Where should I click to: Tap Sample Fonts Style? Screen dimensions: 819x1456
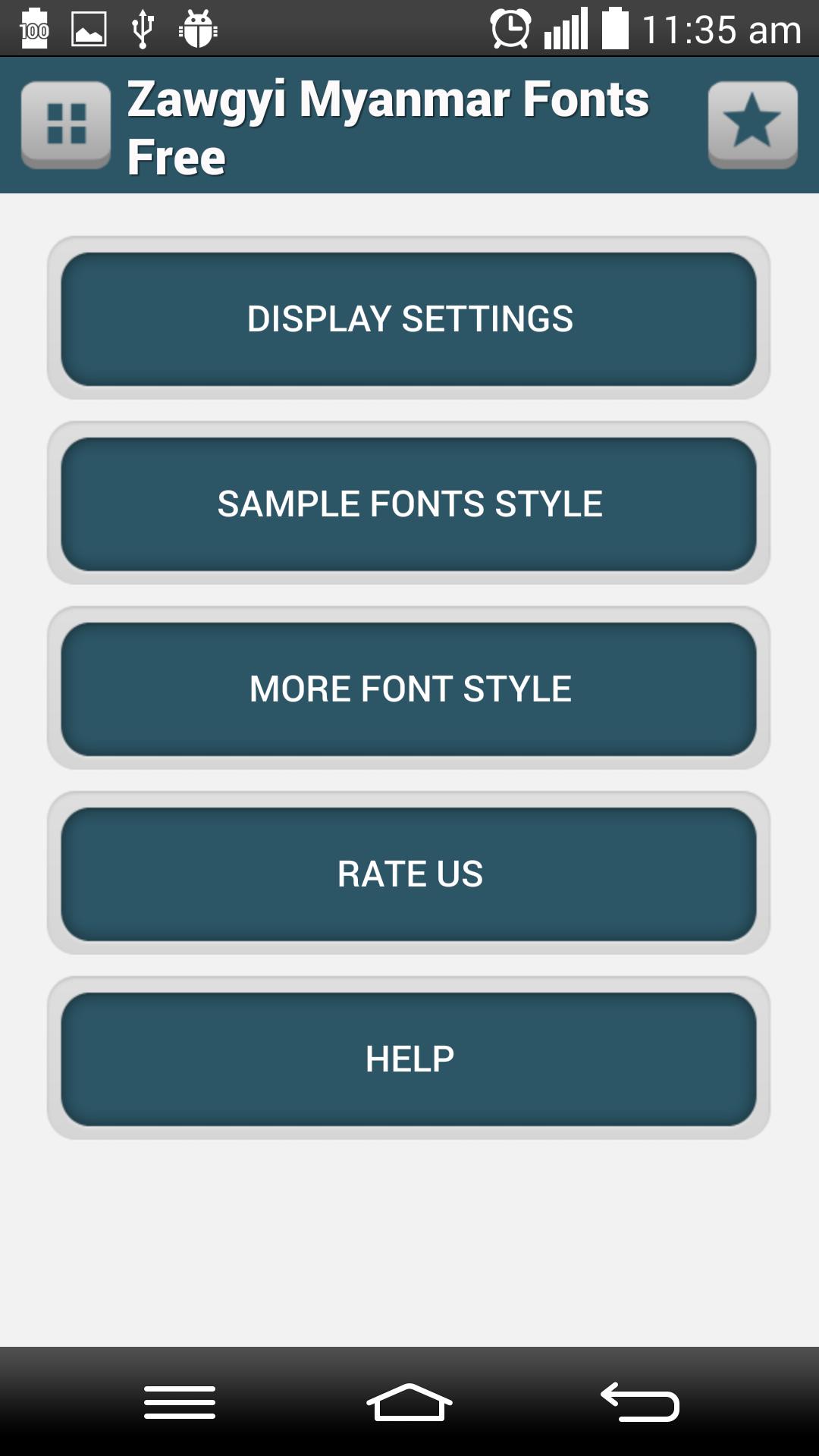409,502
